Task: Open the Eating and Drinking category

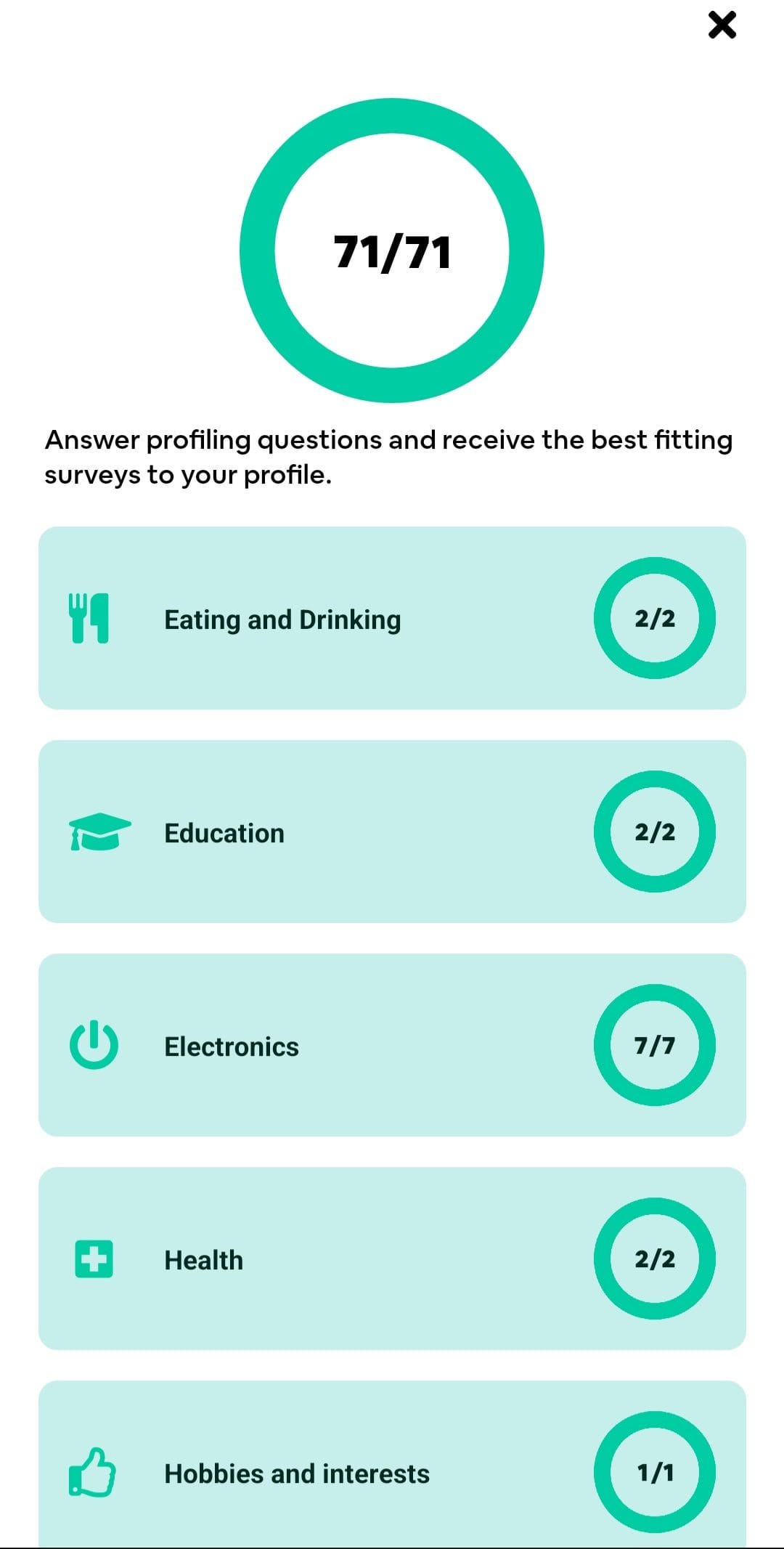Action: [392, 618]
